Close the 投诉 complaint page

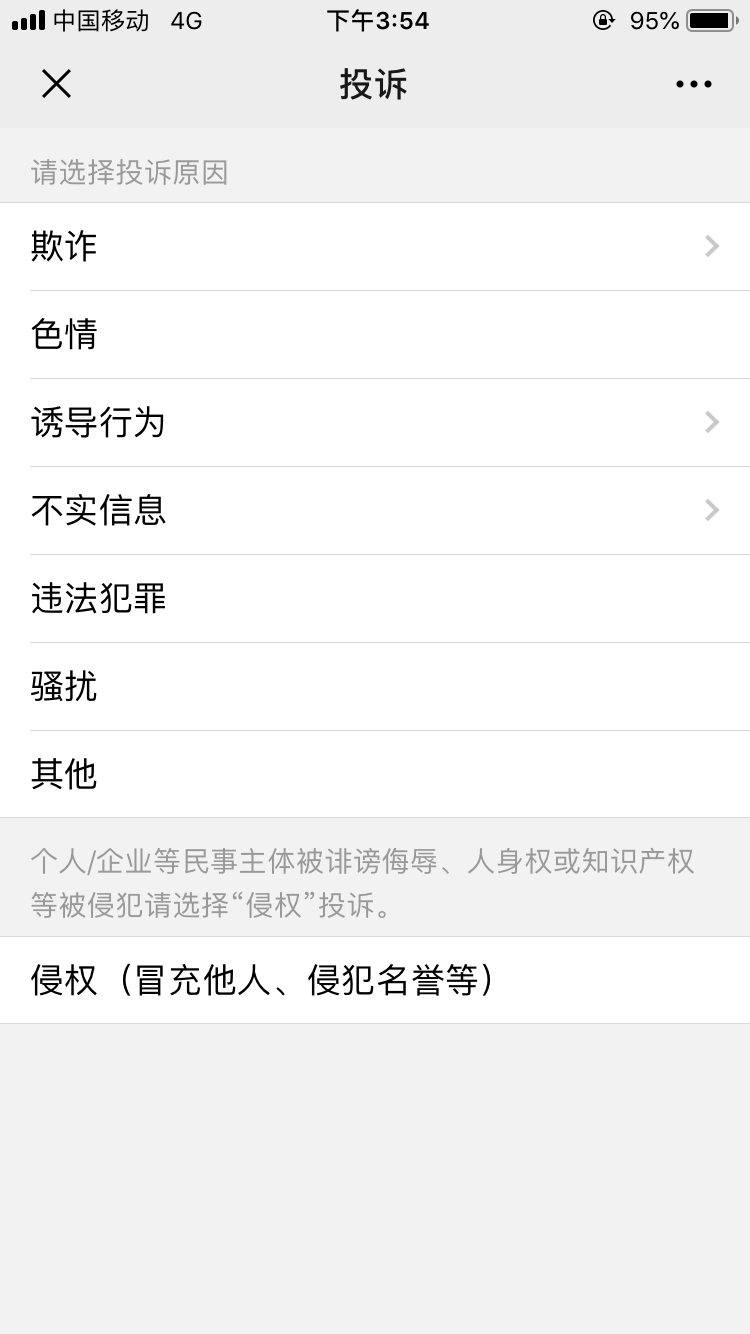click(x=56, y=84)
